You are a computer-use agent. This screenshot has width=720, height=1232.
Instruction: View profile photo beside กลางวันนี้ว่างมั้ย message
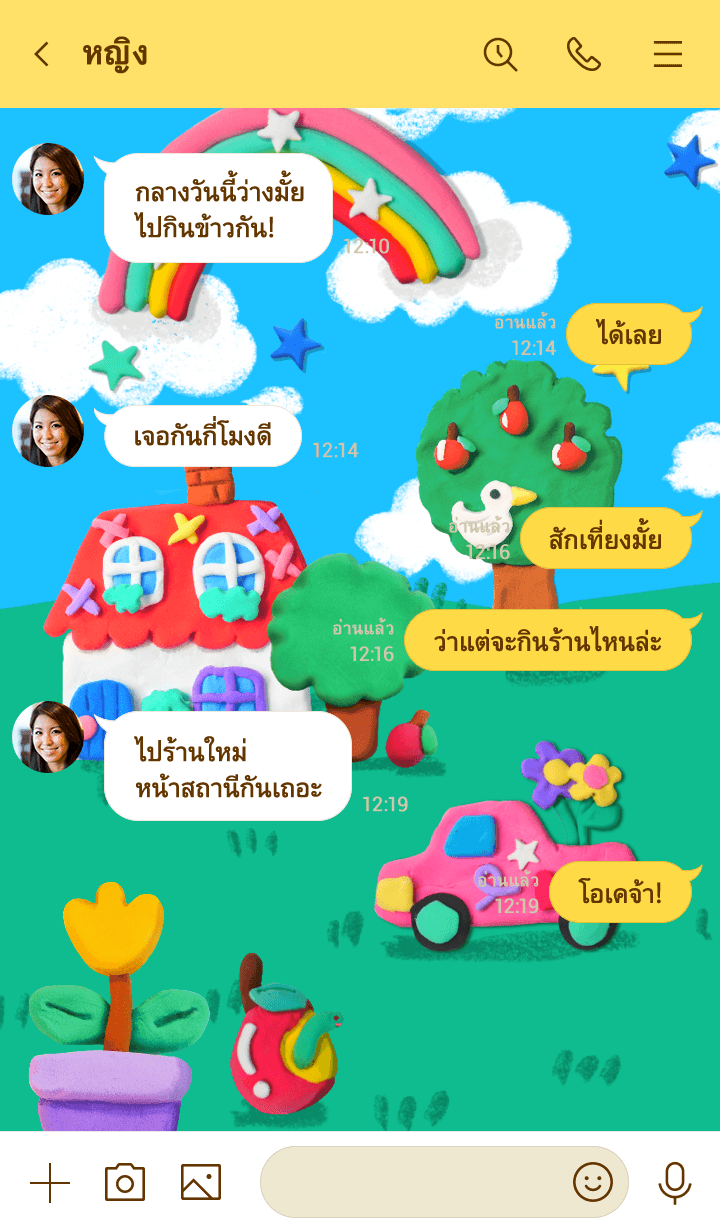(48, 179)
